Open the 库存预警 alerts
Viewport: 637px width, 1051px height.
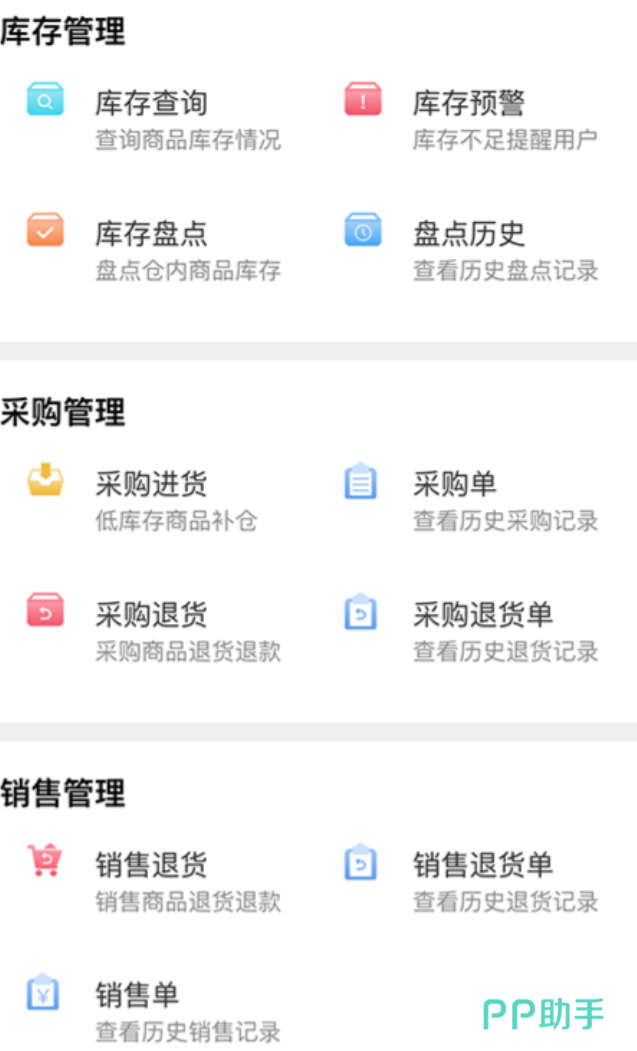[468, 103]
